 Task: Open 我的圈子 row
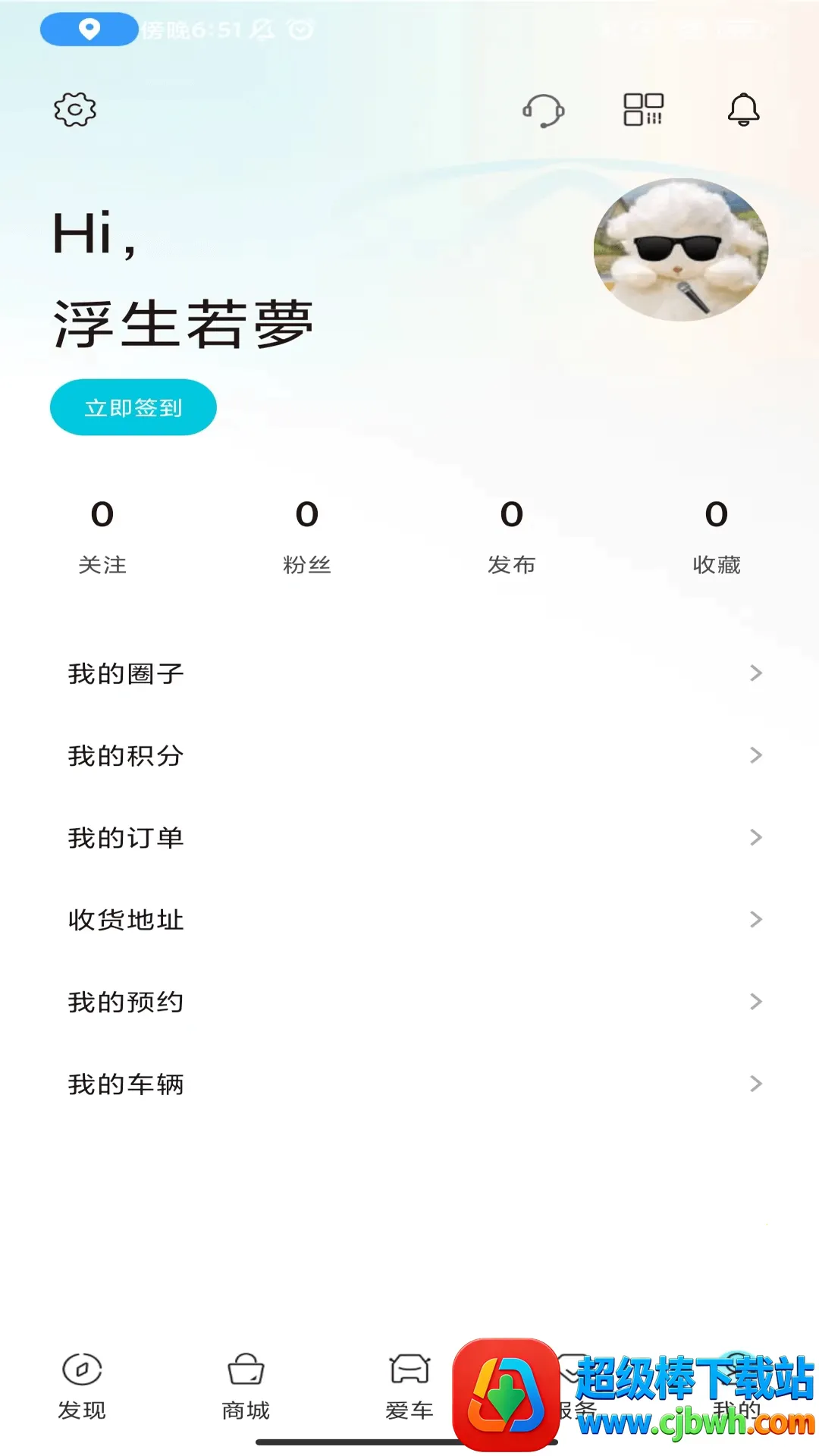409,673
